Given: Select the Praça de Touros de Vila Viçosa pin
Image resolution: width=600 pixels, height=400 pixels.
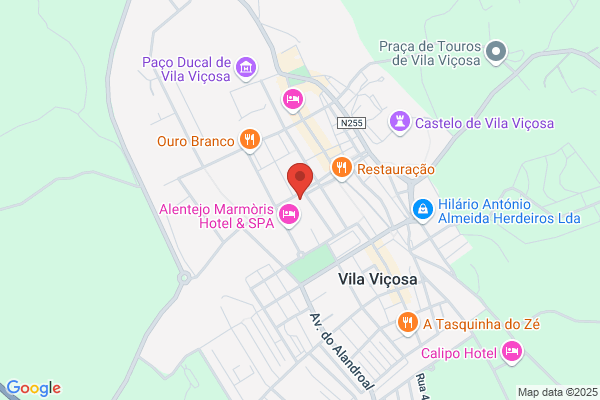Looking at the screenshot, I should [496, 52].
